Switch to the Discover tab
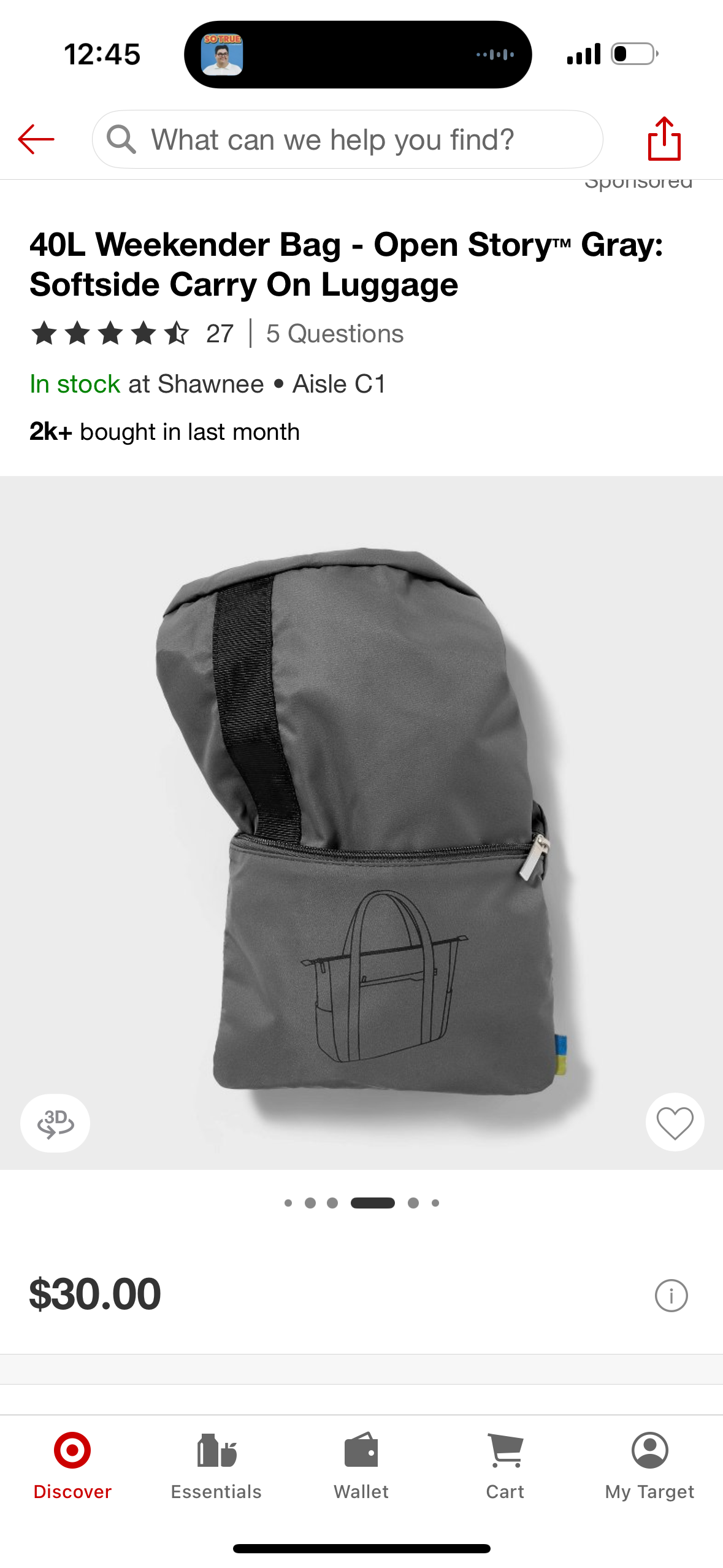Viewport: 723px width, 1568px height. (72, 1465)
